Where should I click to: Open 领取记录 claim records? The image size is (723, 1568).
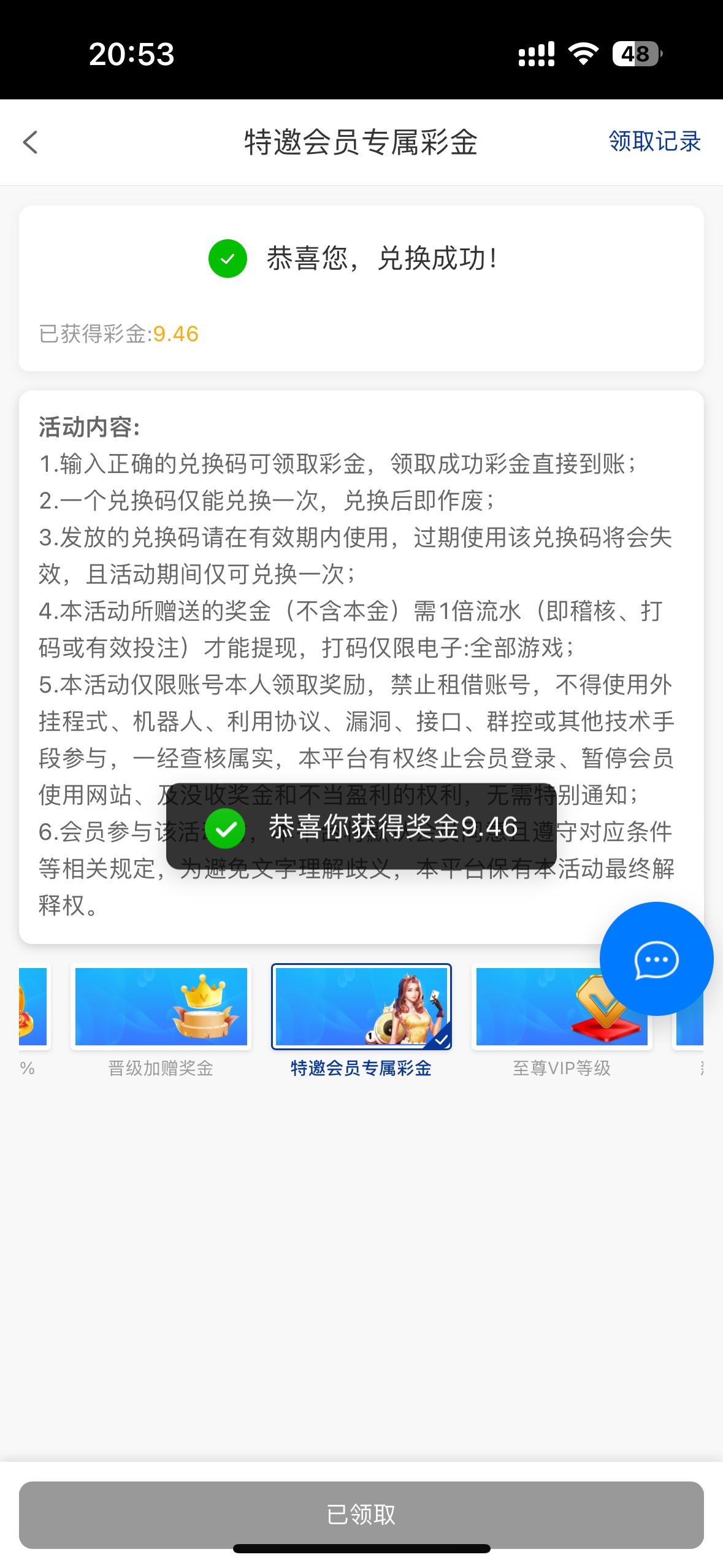(x=654, y=142)
